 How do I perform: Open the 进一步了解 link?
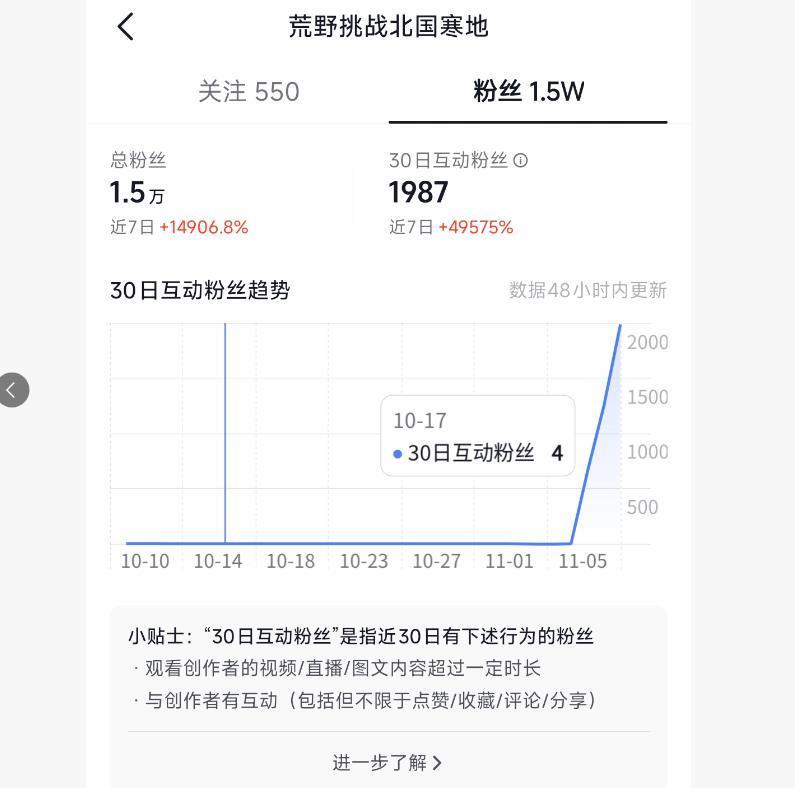pos(387,762)
